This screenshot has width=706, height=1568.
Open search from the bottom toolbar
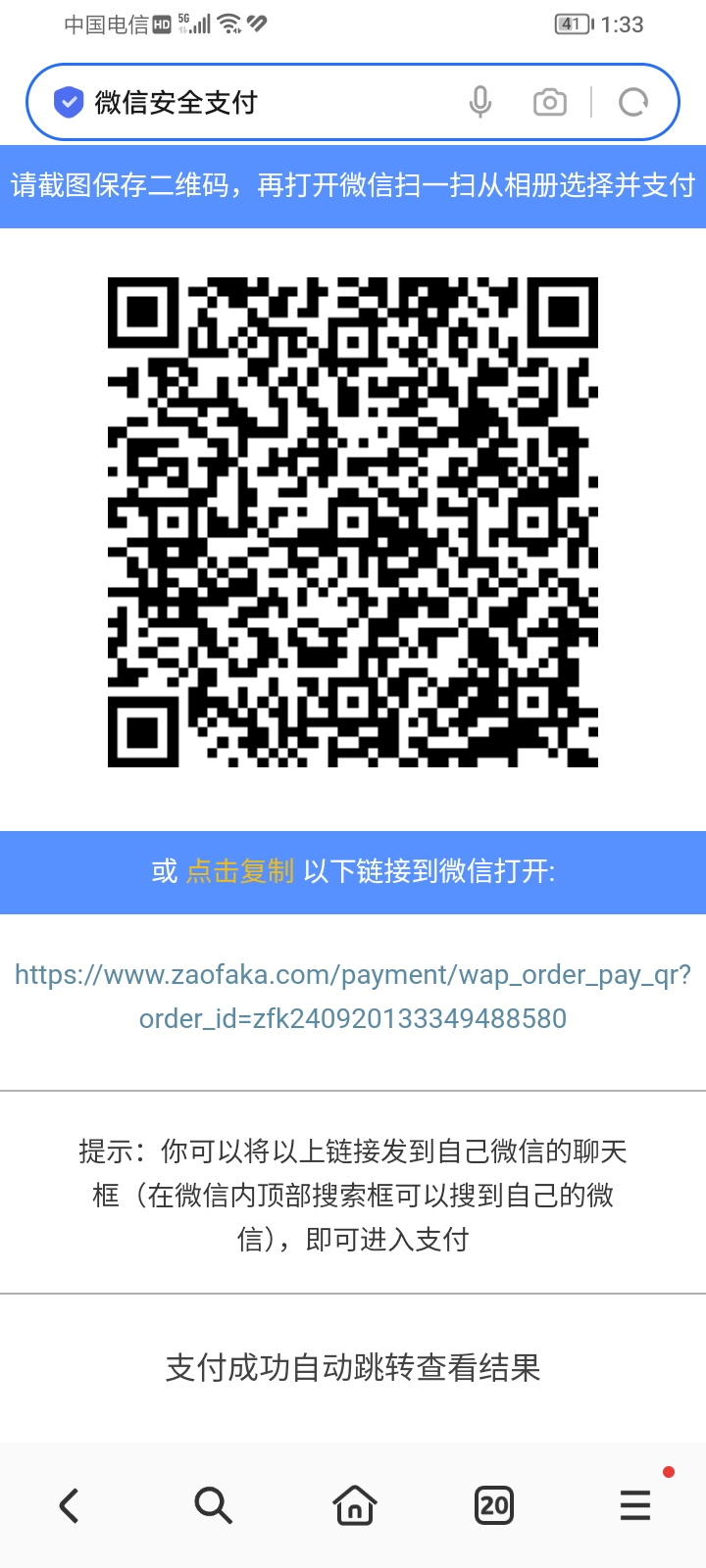(x=213, y=1505)
